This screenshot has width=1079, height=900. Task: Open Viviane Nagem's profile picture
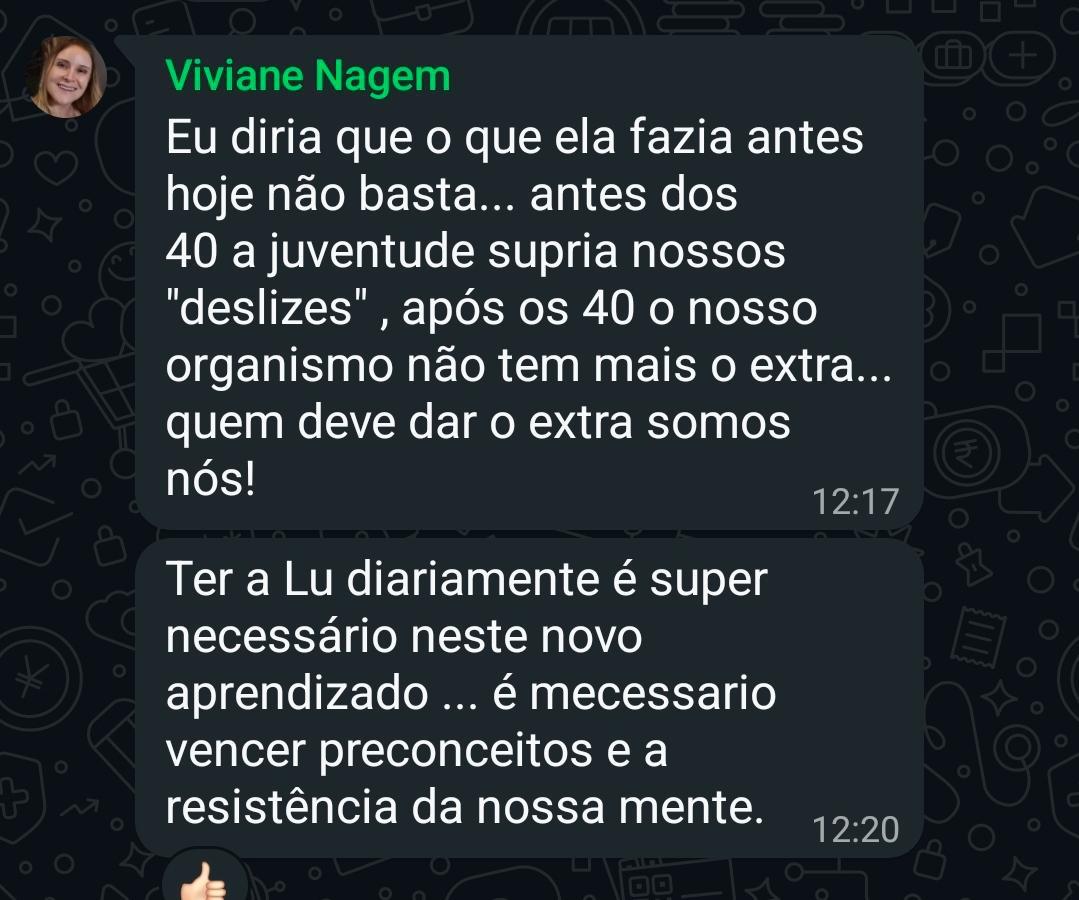[x=67, y=77]
